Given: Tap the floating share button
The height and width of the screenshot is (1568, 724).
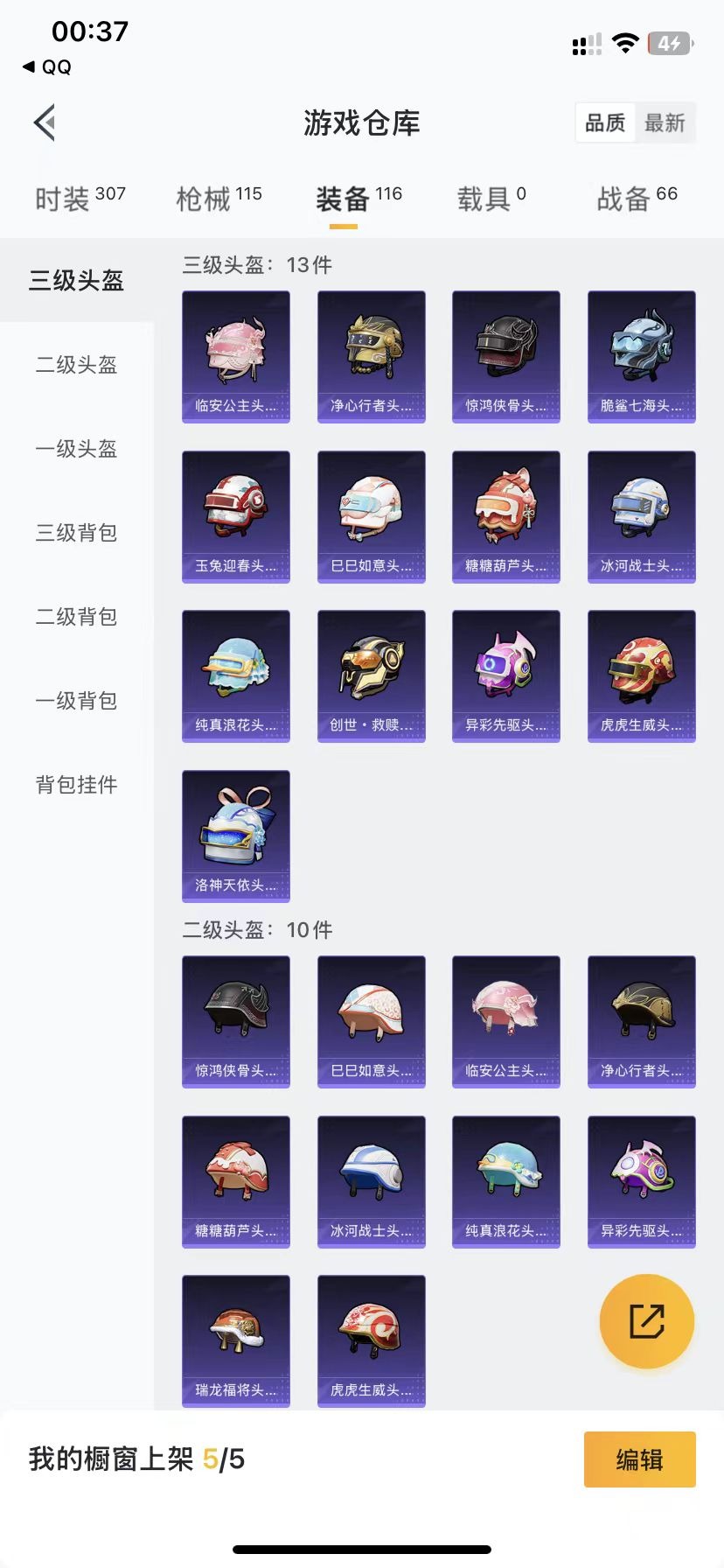Looking at the screenshot, I should [646, 1321].
